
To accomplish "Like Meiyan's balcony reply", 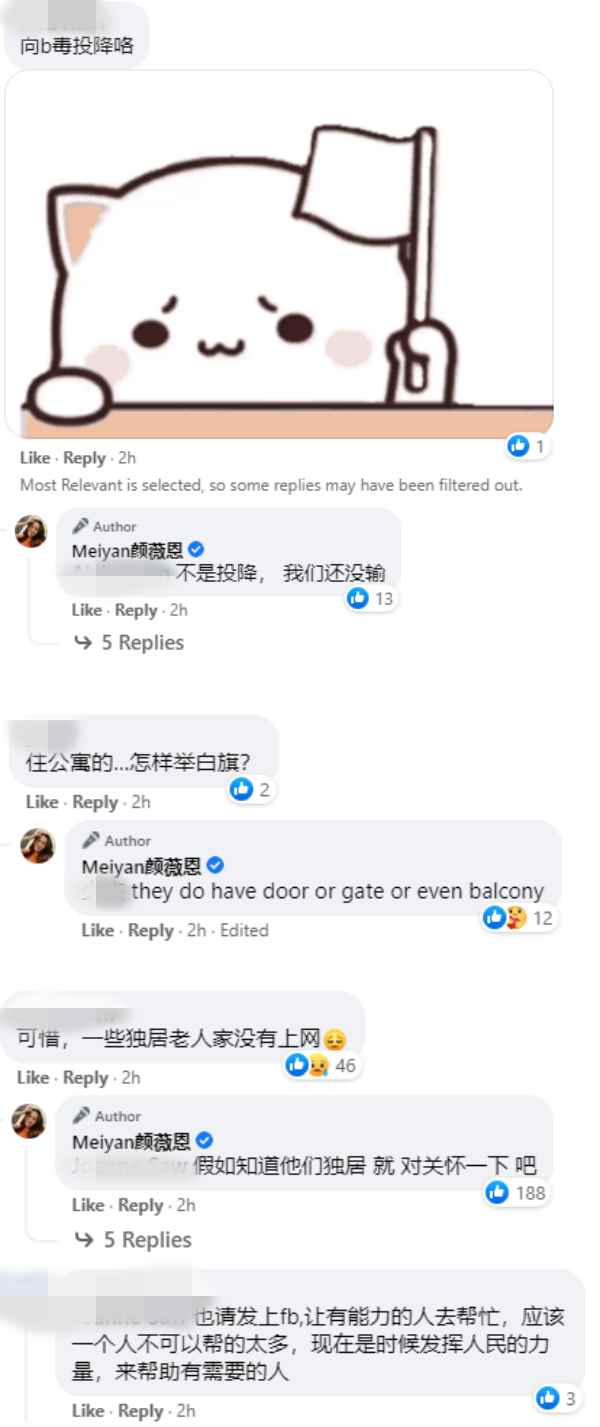I will click(x=97, y=930).
